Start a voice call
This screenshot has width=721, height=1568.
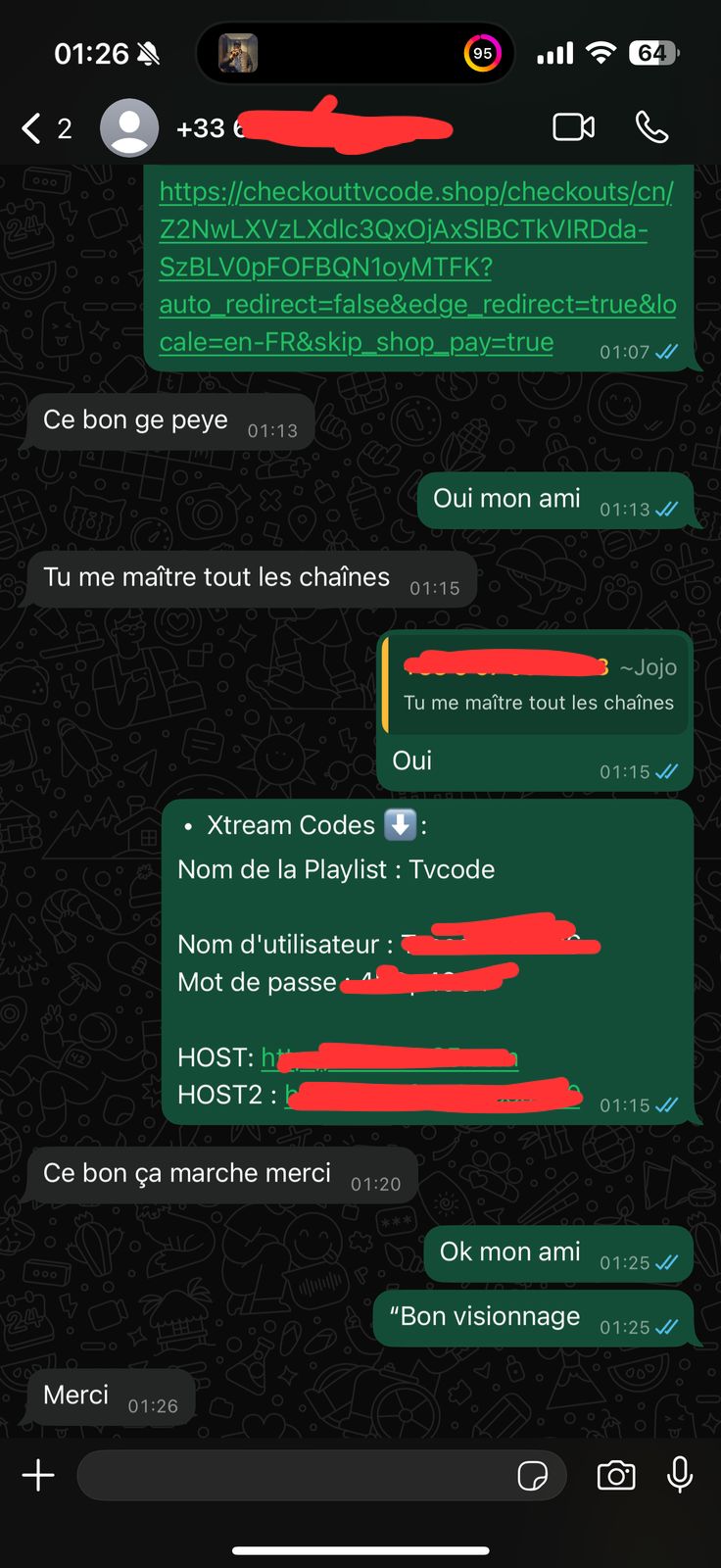(651, 127)
